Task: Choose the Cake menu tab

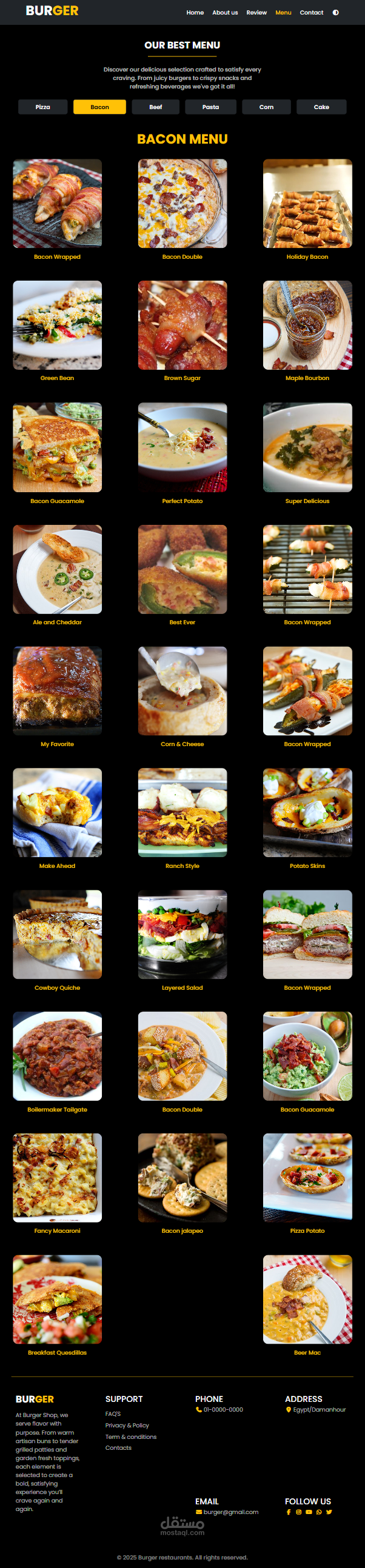Action: tap(321, 107)
